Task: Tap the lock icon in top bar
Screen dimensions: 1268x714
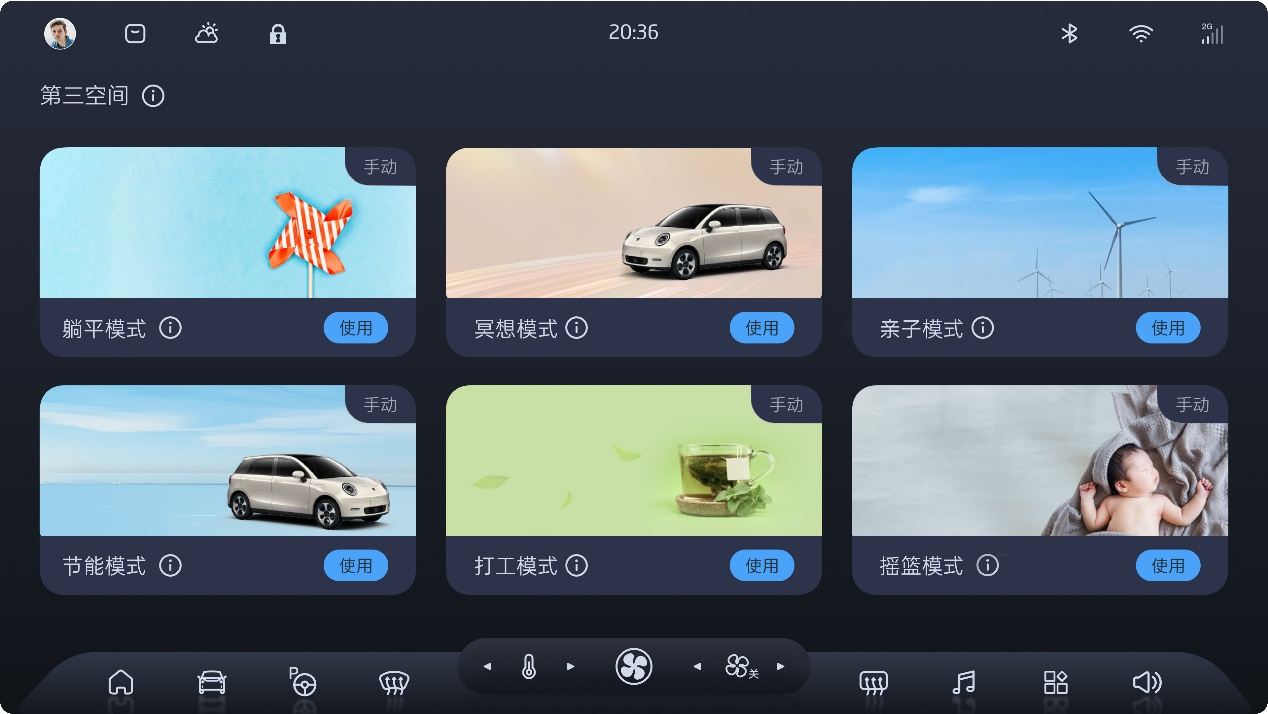Action: [278, 34]
